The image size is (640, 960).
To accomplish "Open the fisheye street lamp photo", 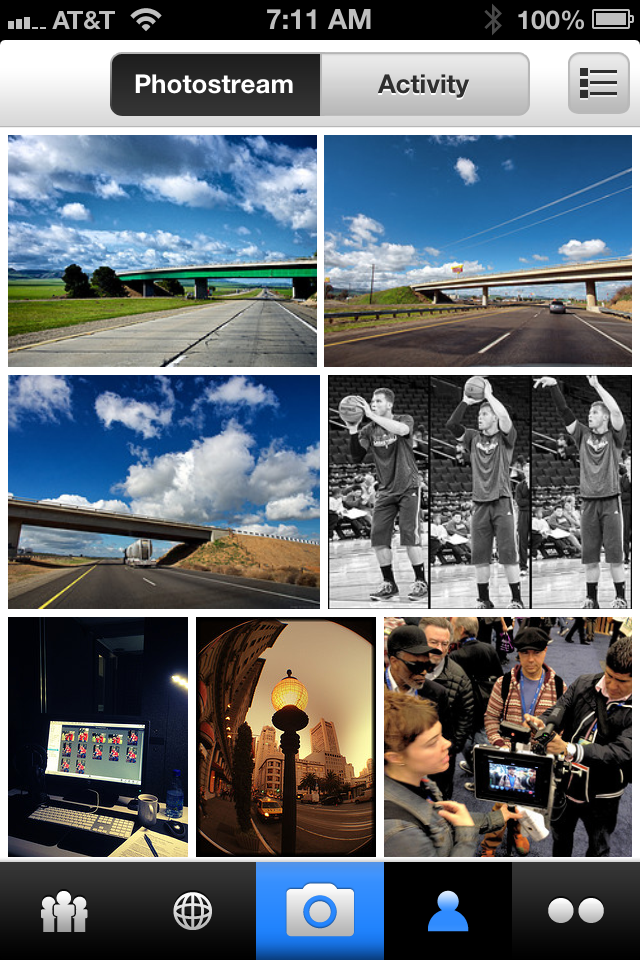I will tap(286, 737).
